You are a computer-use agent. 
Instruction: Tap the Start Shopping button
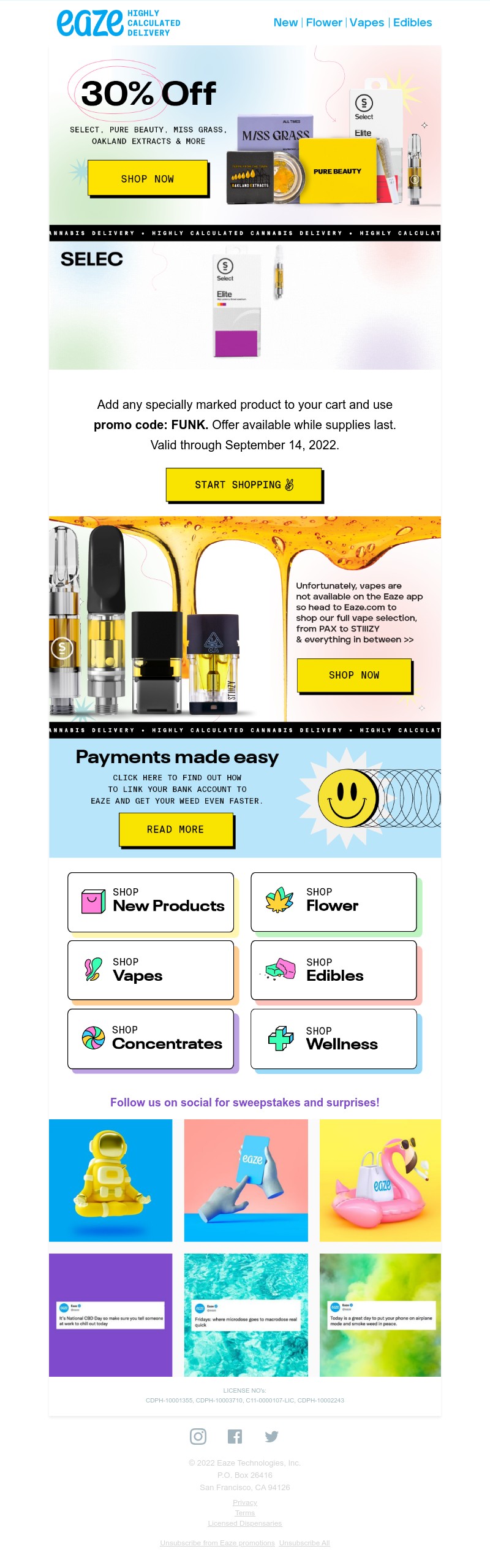coord(244,485)
